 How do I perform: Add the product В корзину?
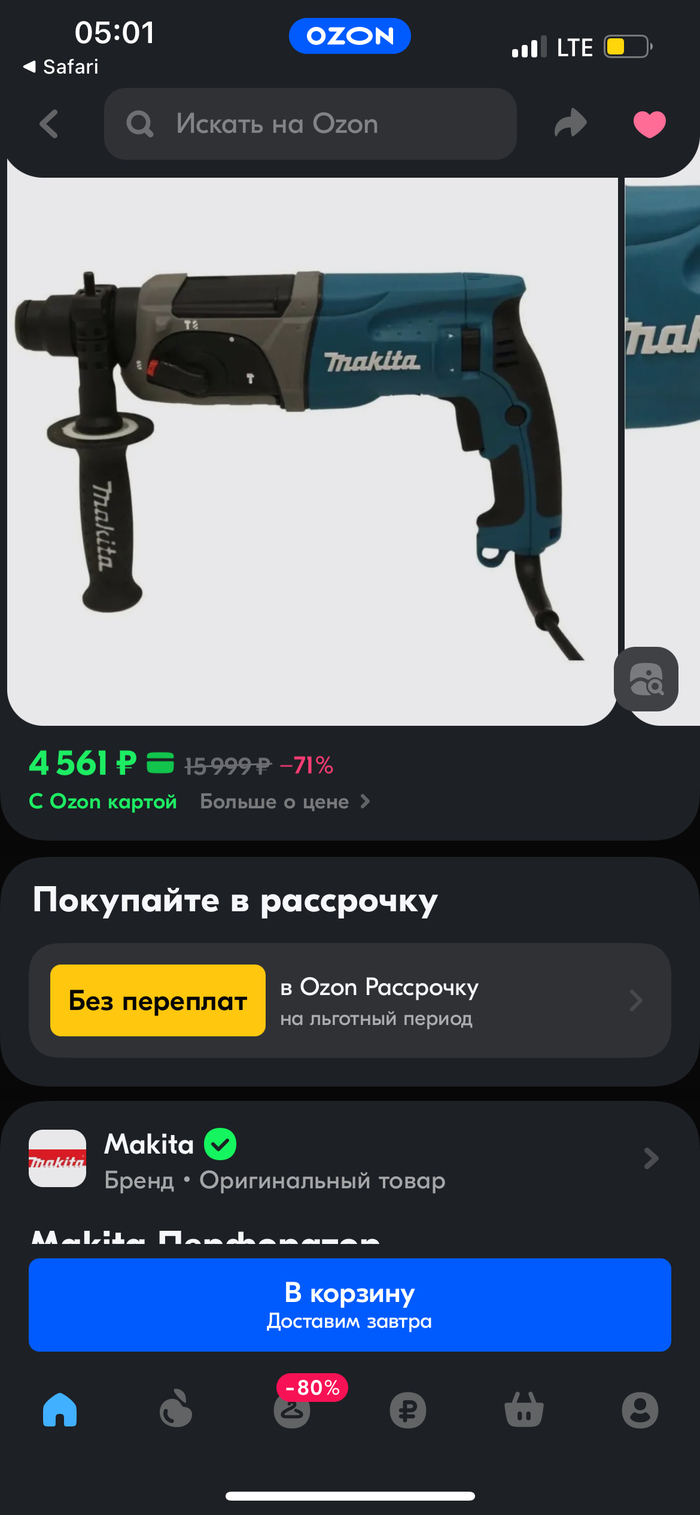(349, 1305)
